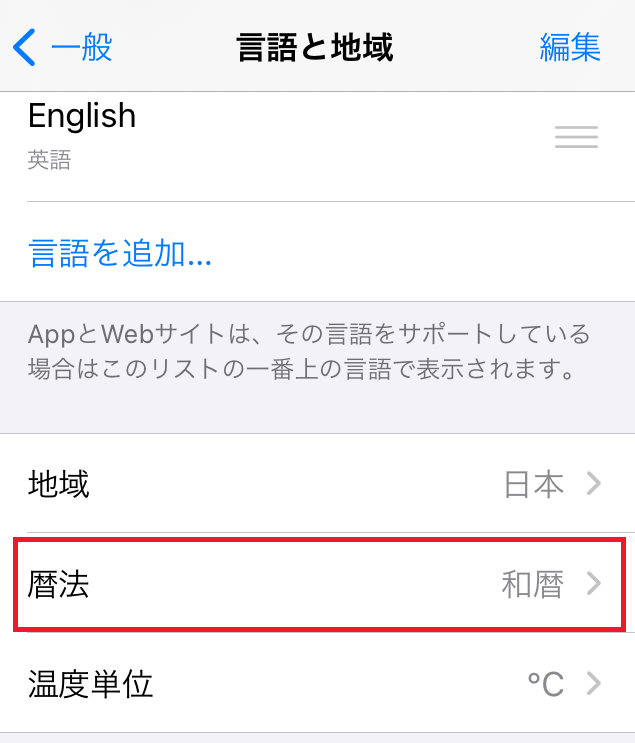
Task: Open the 暦法 calendar setting
Action: tap(317, 585)
